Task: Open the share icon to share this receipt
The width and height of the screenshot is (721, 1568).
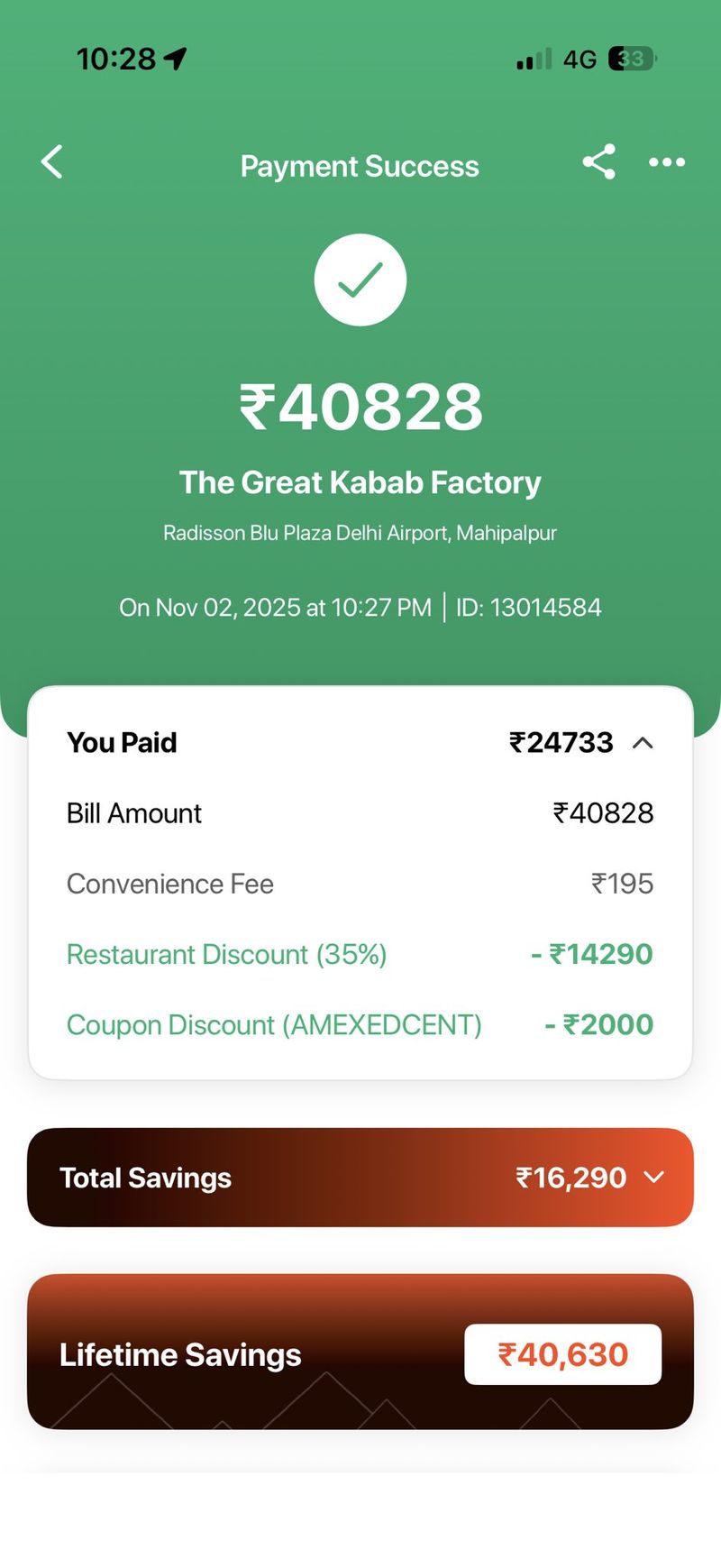Action: [598, 162]
